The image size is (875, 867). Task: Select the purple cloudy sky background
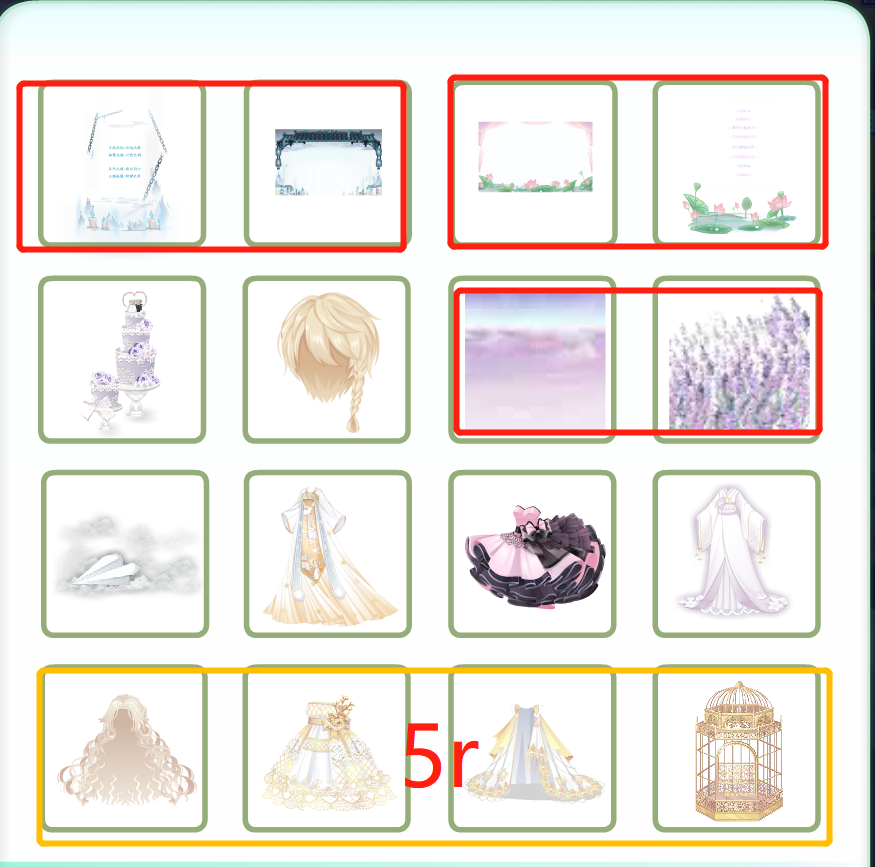[533, 360]
